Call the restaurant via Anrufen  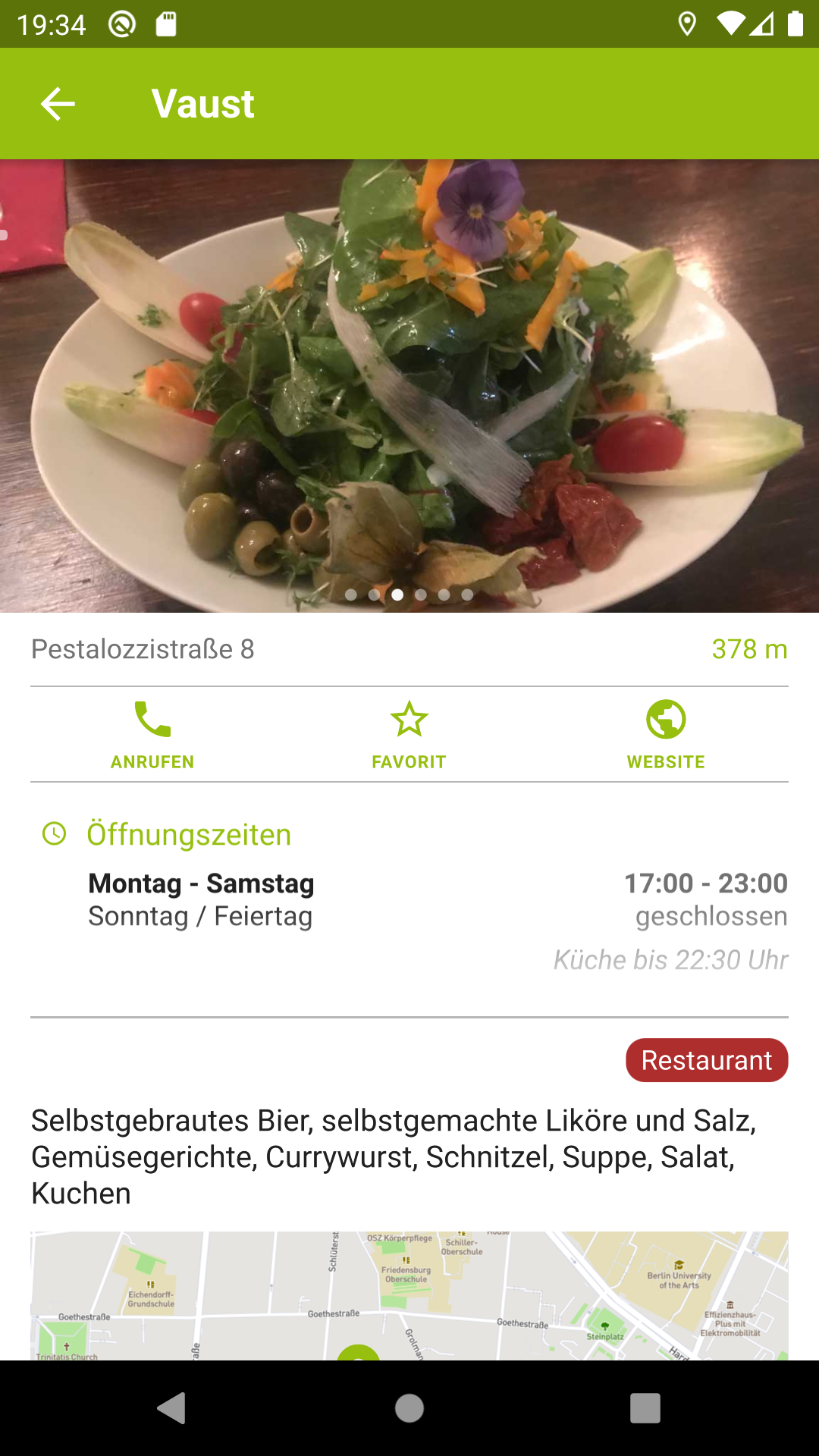click(152, 734)
